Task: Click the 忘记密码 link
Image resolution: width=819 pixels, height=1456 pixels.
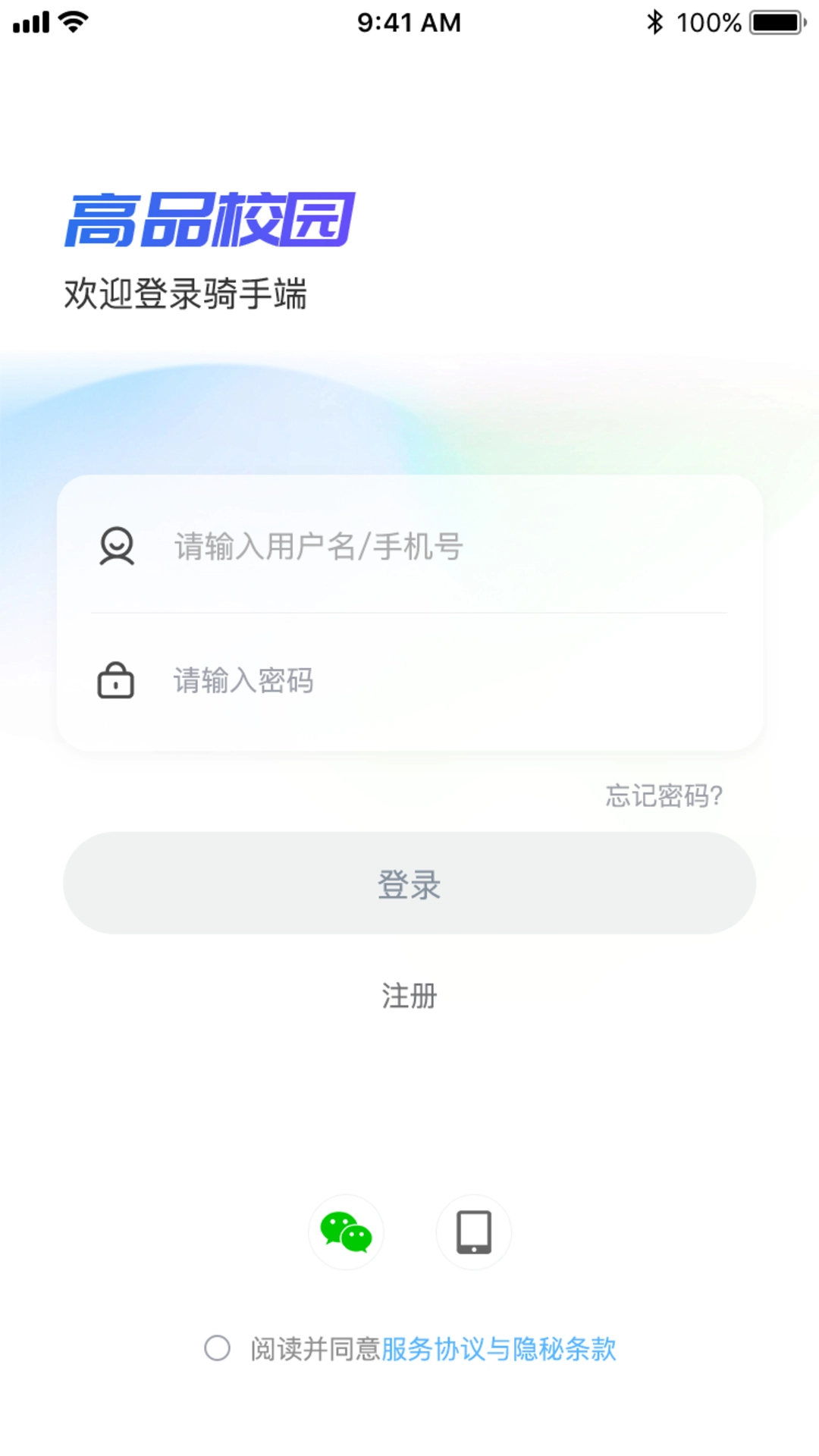Action: 664,793
